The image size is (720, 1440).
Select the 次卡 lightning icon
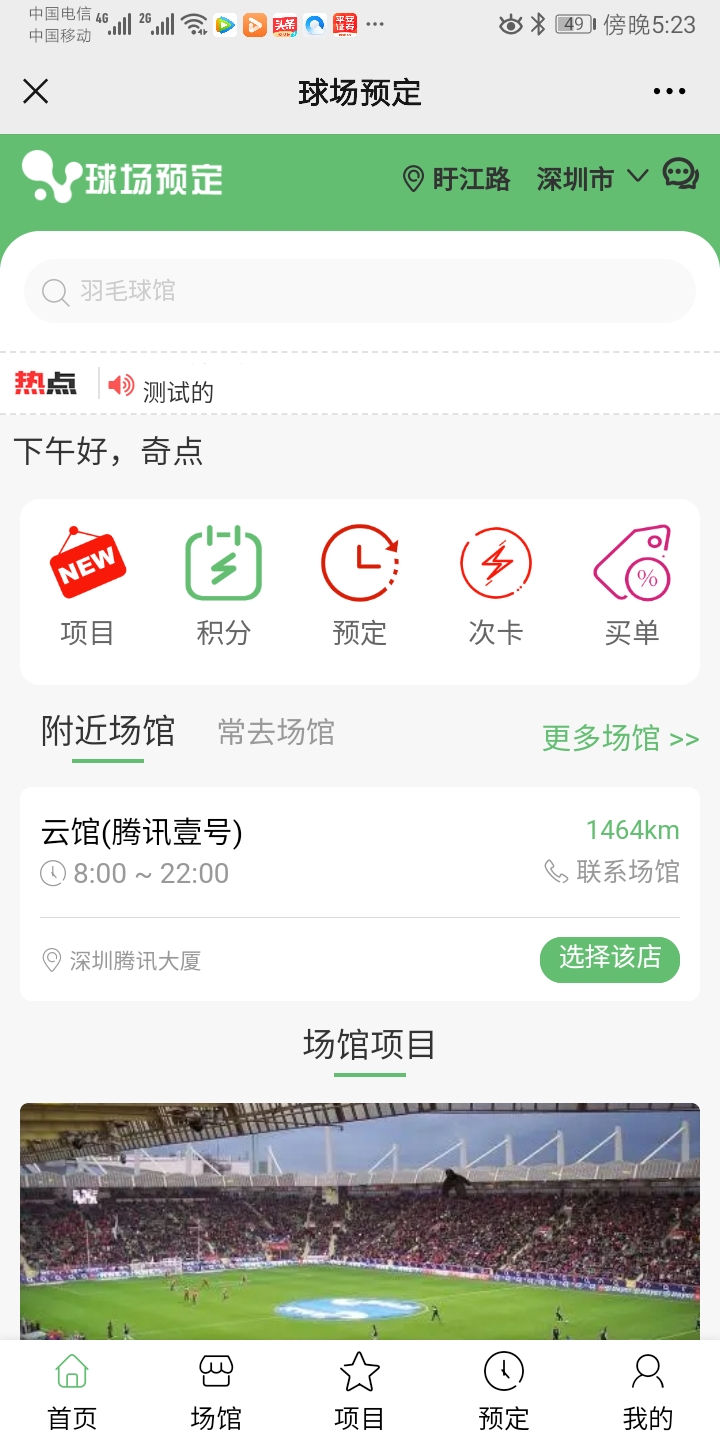495,561
